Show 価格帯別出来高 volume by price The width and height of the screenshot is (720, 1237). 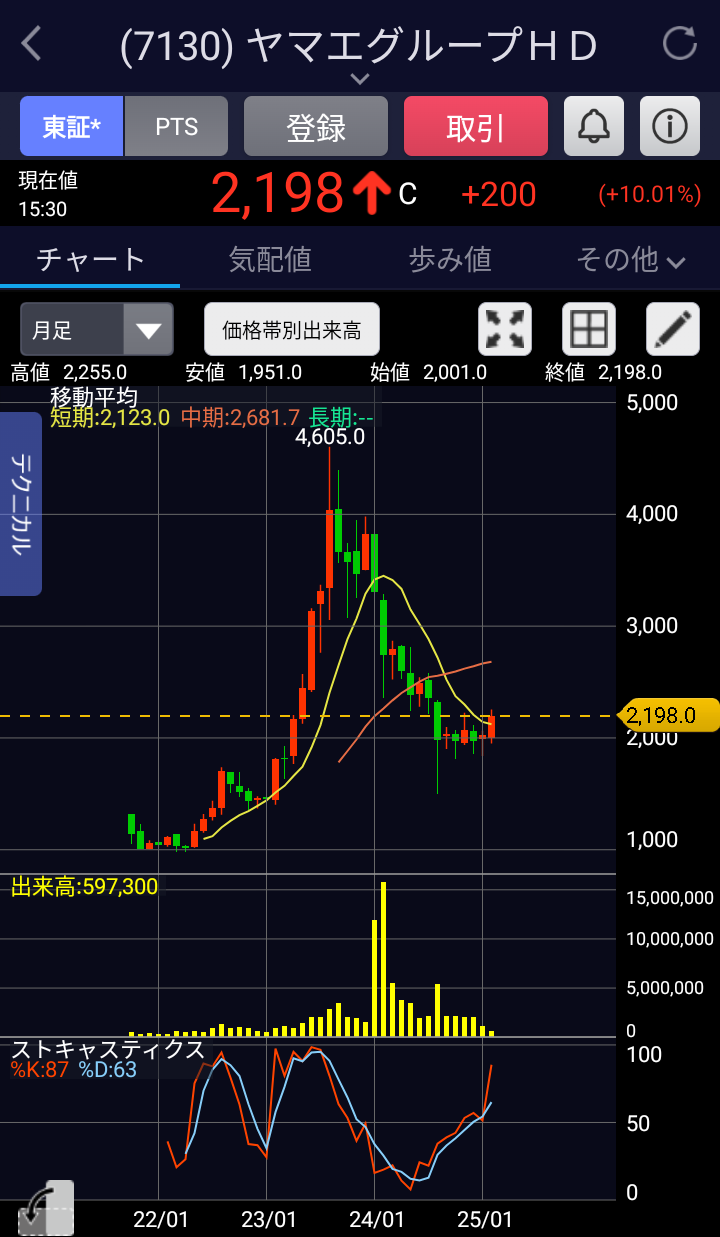(x=292, y=330)
